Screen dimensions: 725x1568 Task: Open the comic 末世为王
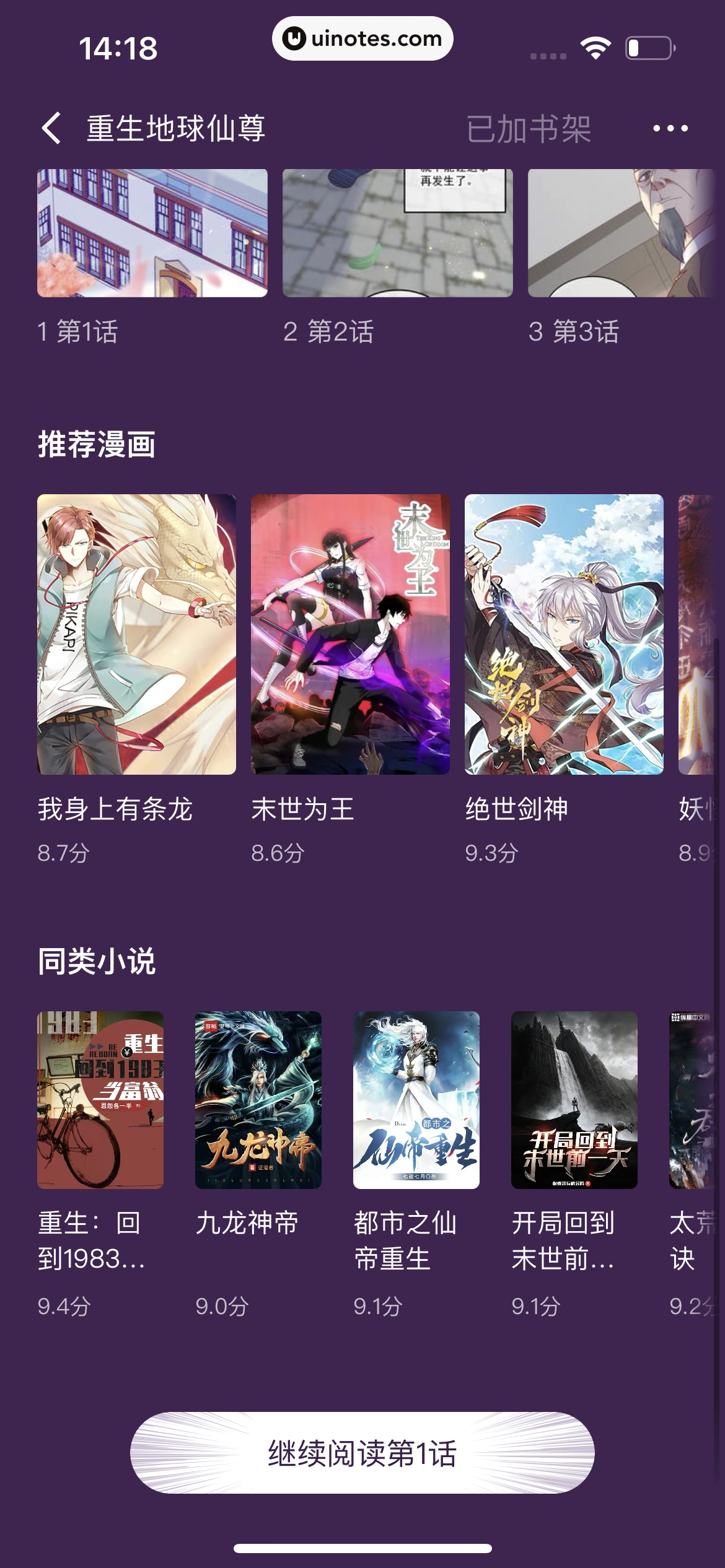point(350,634)
